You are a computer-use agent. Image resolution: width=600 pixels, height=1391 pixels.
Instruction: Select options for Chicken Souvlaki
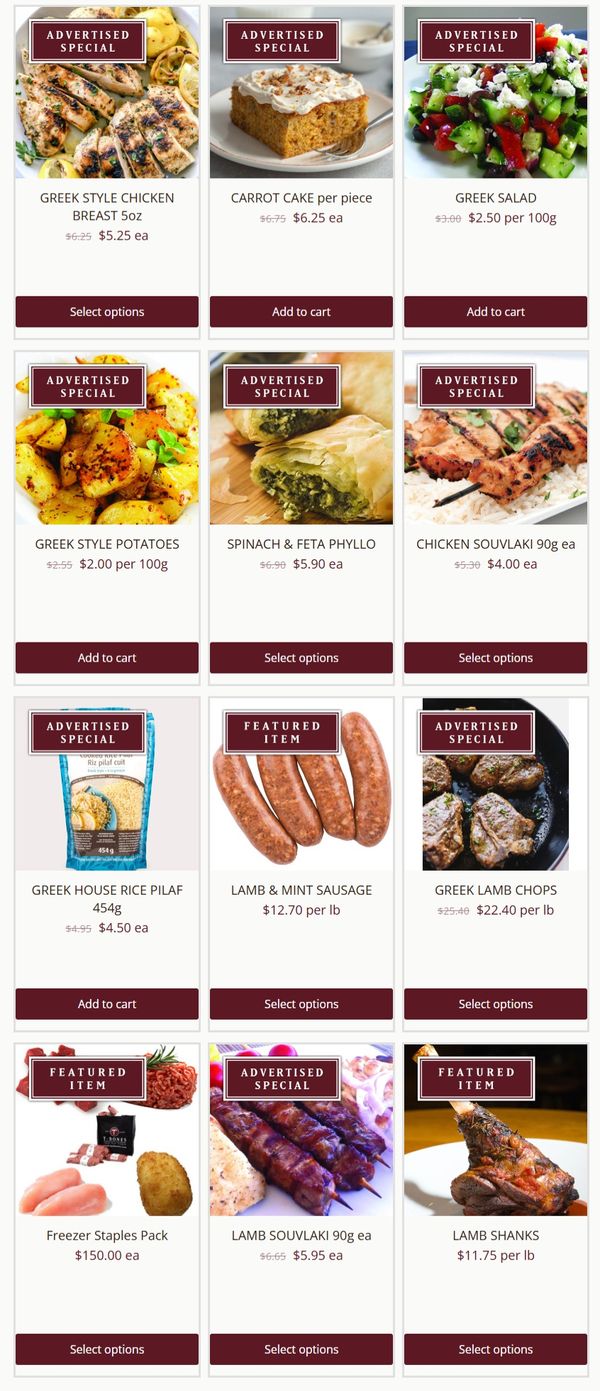(x=495, y=658)
